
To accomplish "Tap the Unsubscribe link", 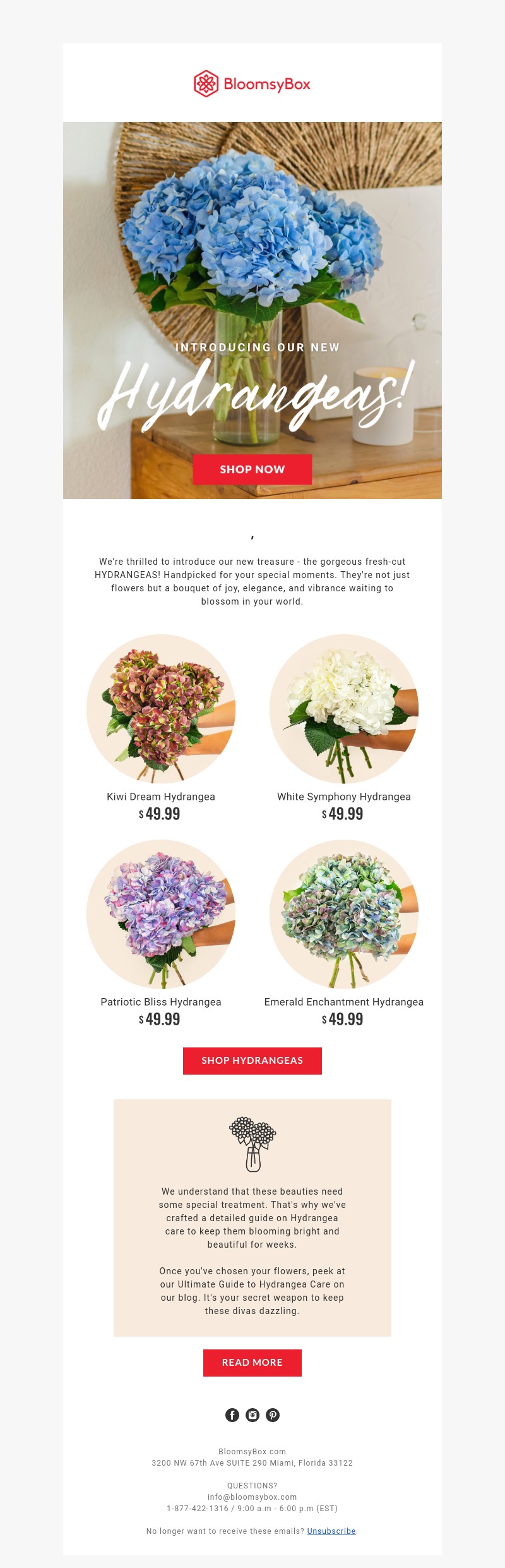I will (331, 1531).
